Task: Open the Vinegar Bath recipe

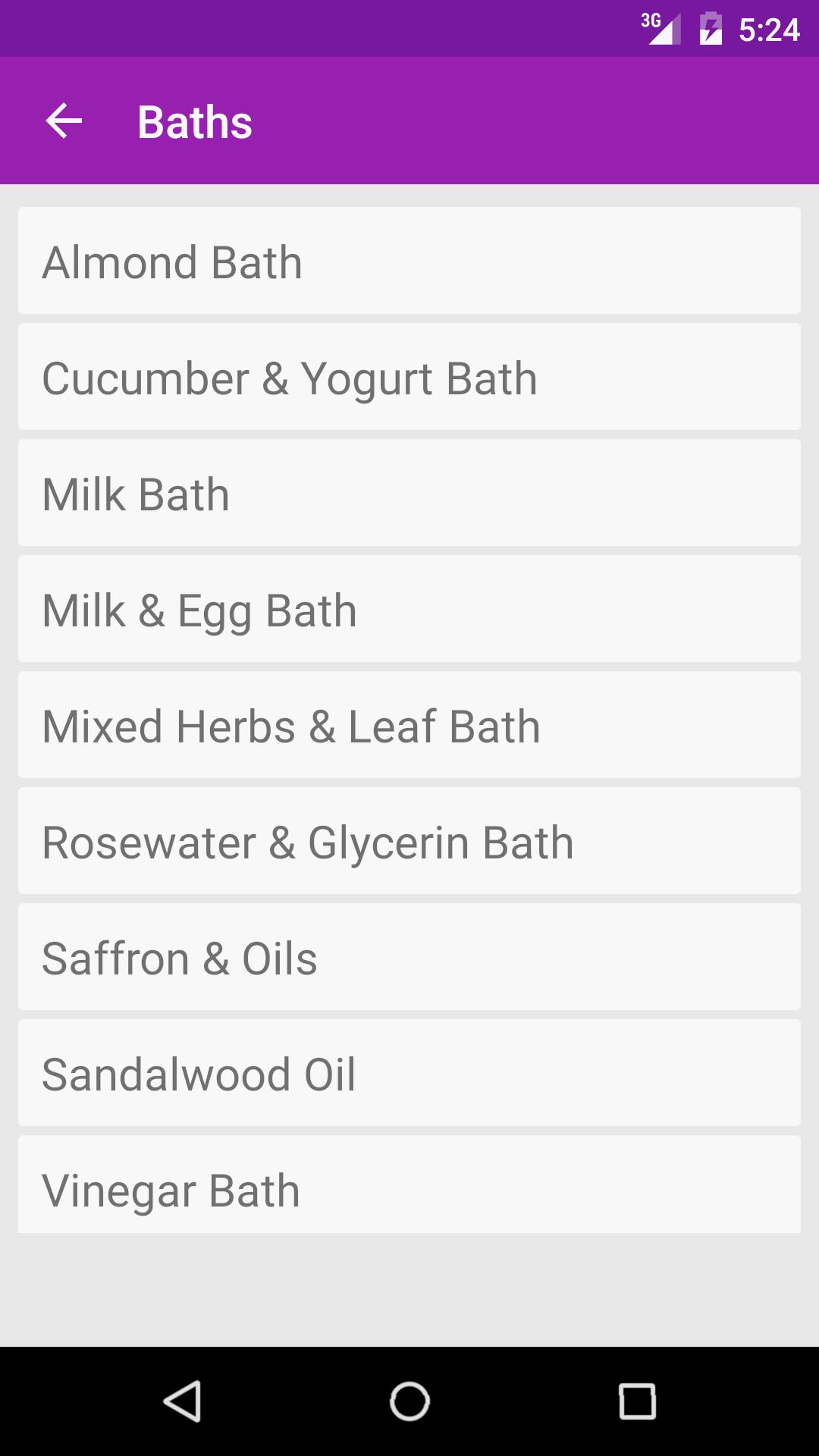Action: click(409, 1184)
